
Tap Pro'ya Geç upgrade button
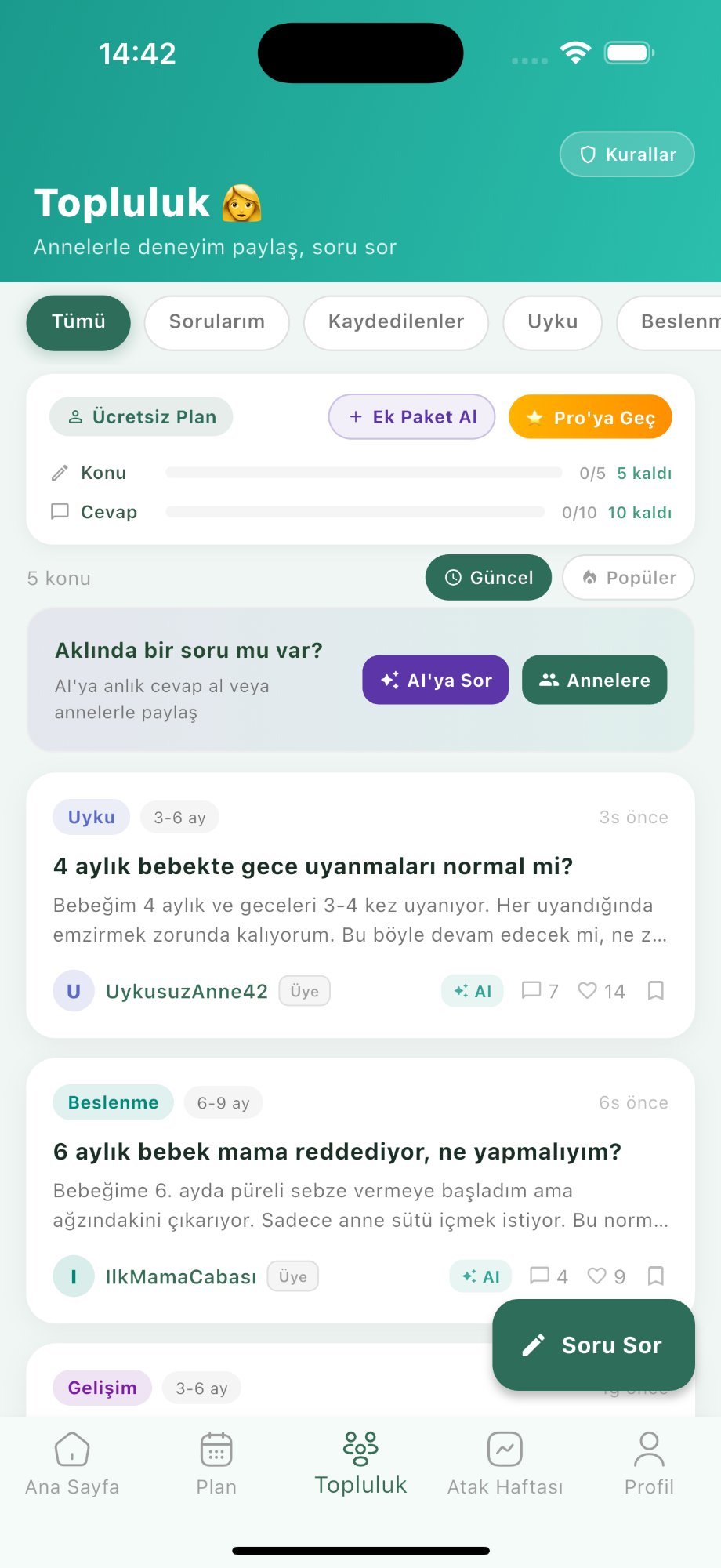(x=589, y=417)
